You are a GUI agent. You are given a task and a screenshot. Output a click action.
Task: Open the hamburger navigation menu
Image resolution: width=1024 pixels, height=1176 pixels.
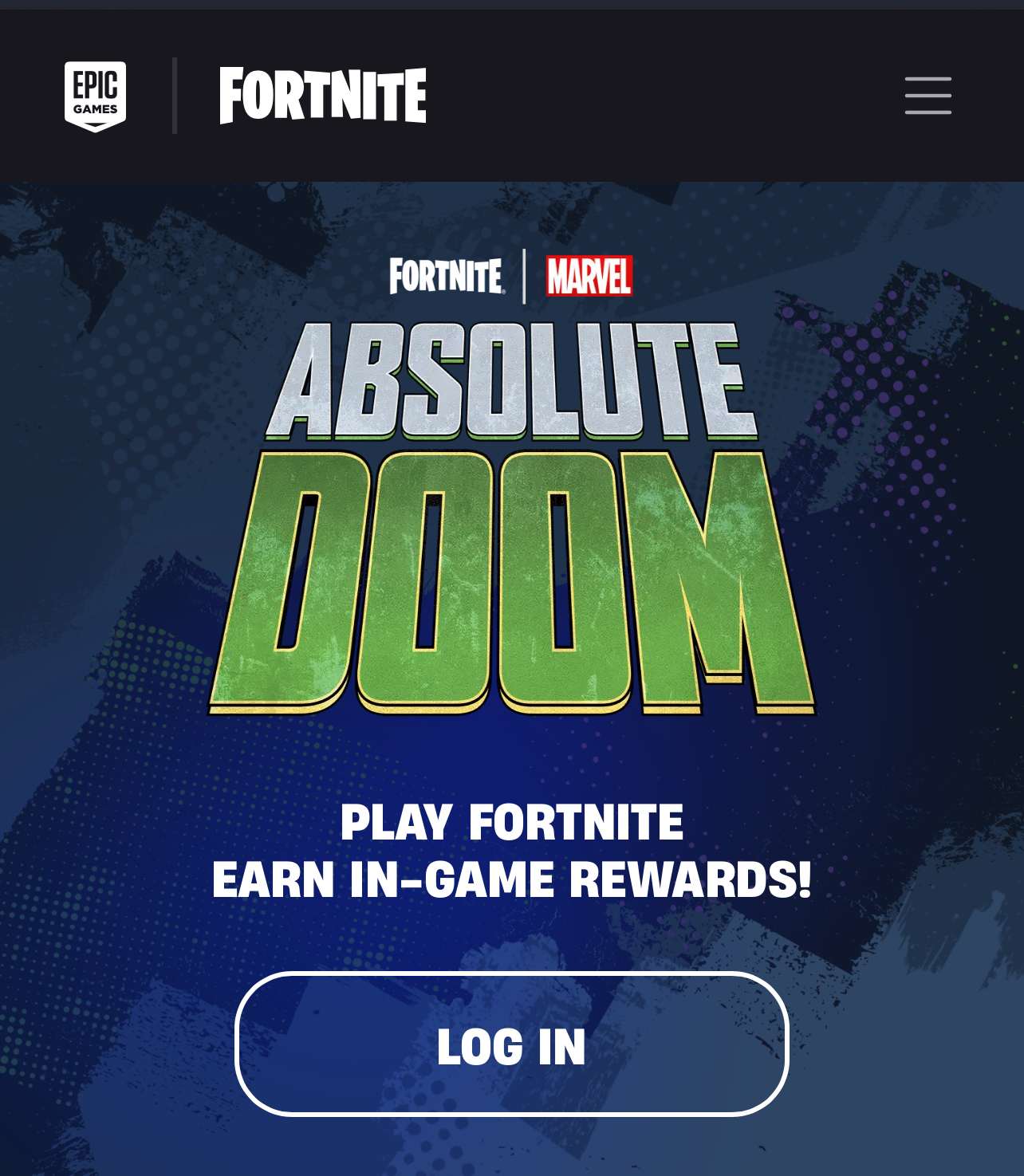coord(928,96)
